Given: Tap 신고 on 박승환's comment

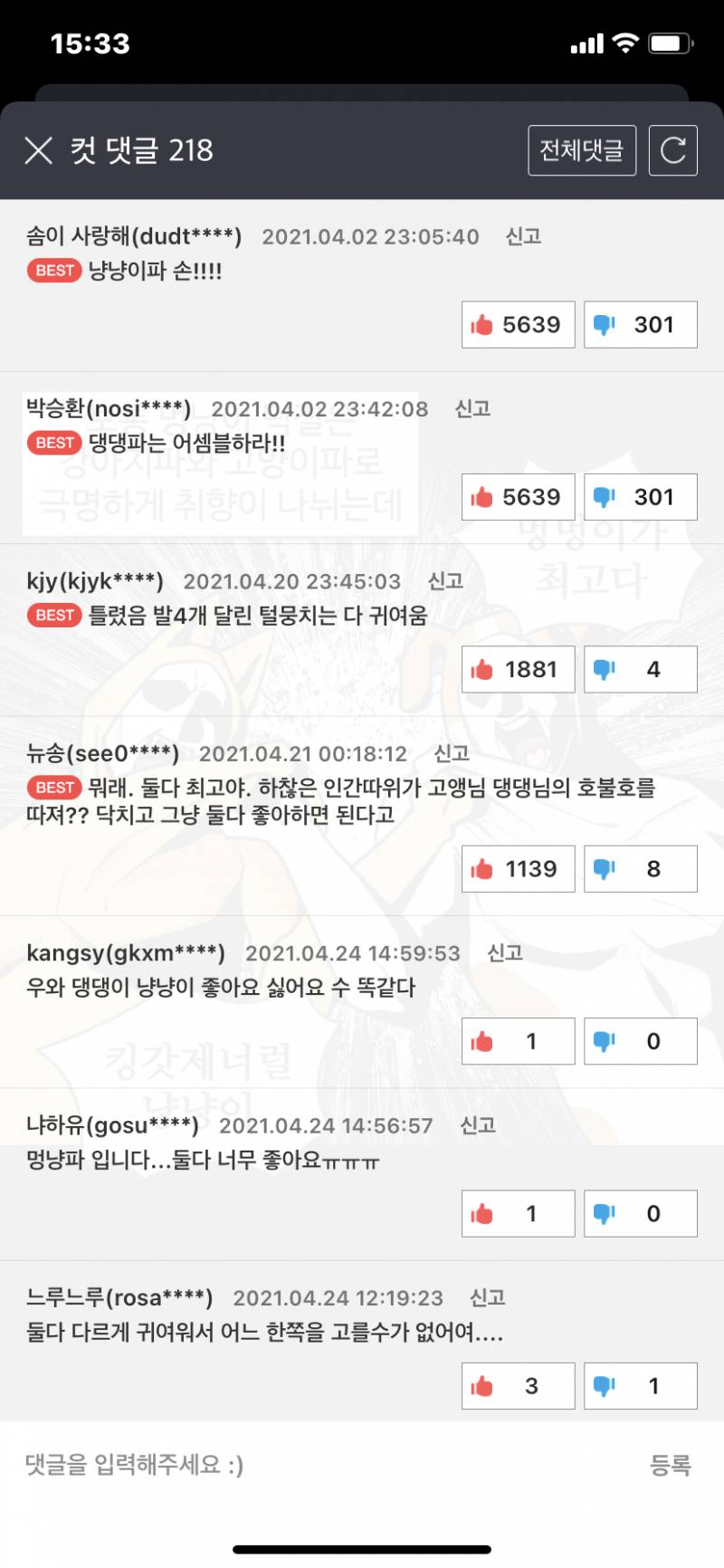Looking at the screenshot, I should point(473,408).
